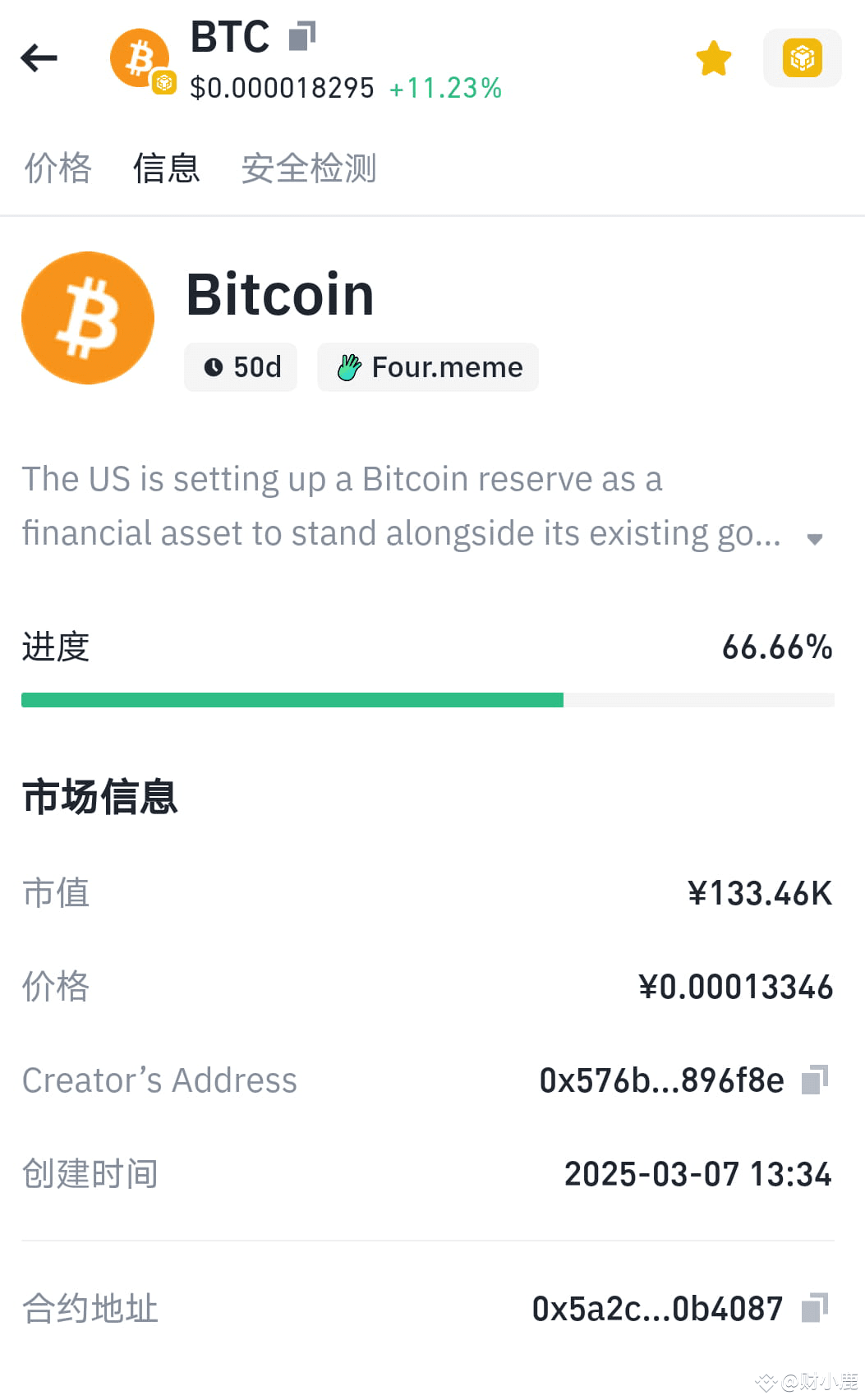Copy the contract address 0x5a2c...0b4087
The width and height of the screenshot is (865, 1400).
[x=815, y=1307]
